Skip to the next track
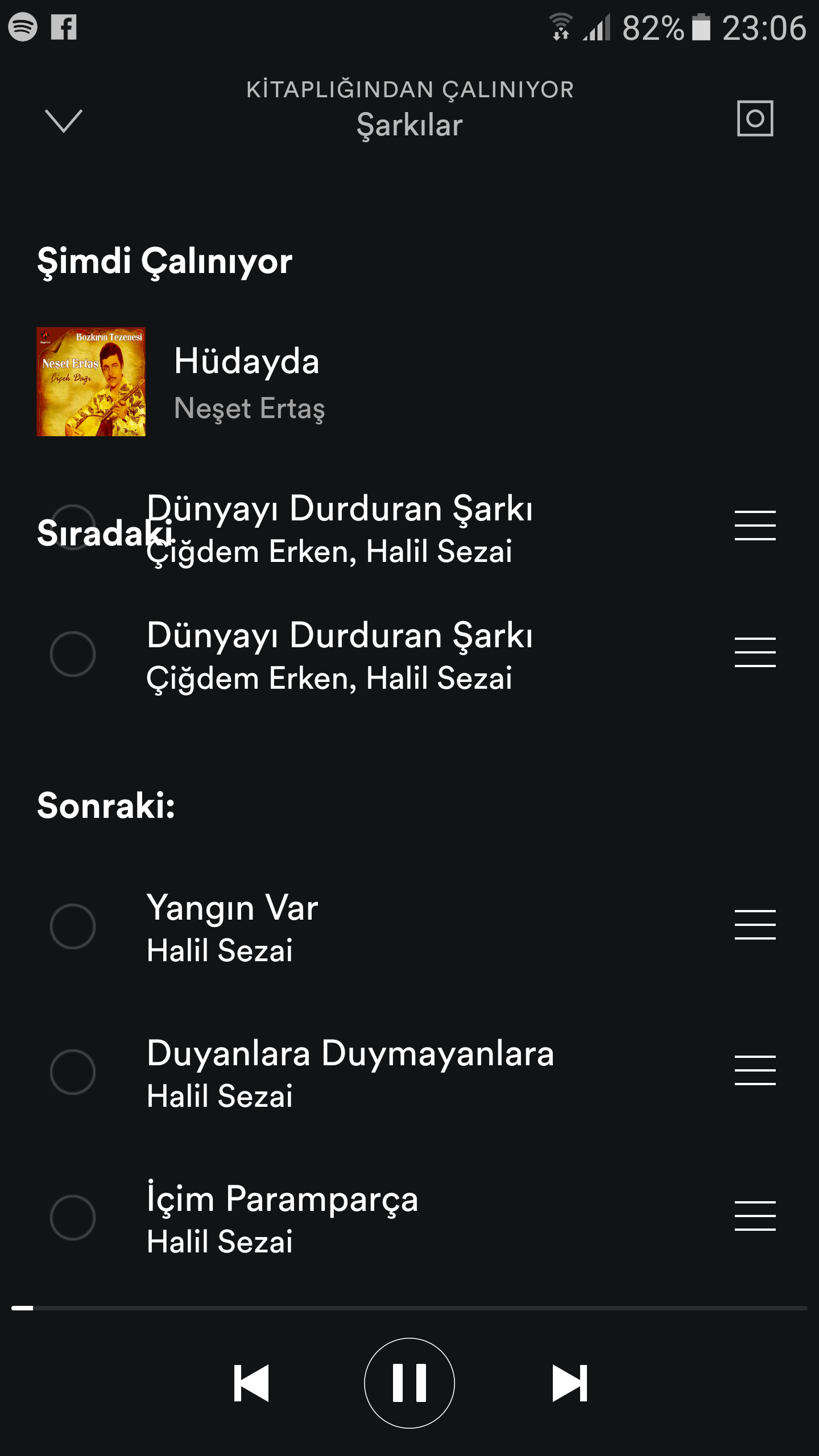This screenshot has height=1456, width=819. 569,1383
